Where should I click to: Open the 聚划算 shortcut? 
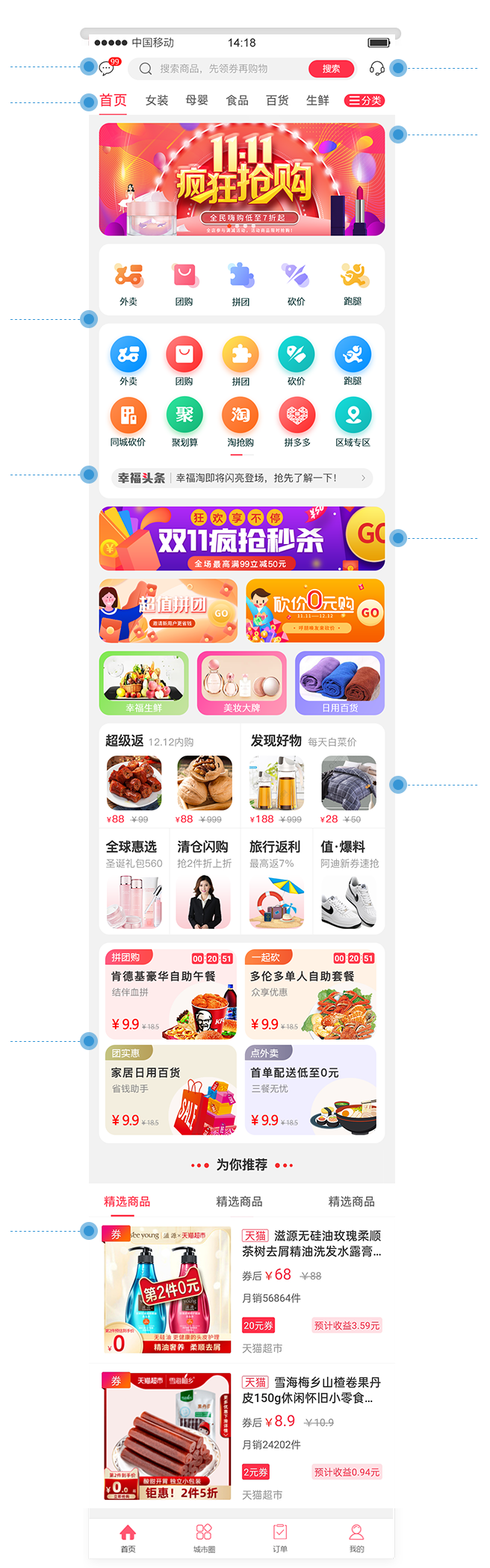click(x=184, y=422)
